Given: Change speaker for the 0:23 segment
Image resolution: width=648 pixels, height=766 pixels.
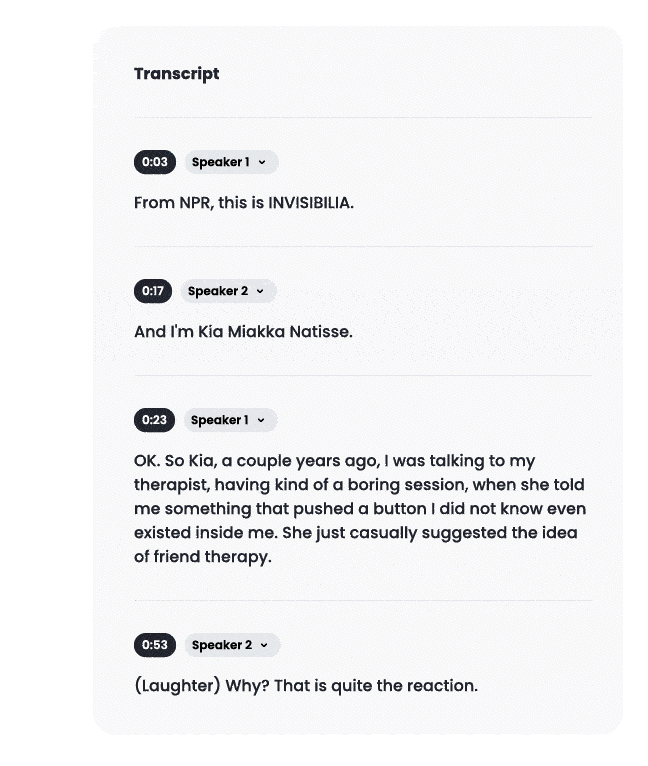Looking at the screenshot, I should [x=230, y=420].
